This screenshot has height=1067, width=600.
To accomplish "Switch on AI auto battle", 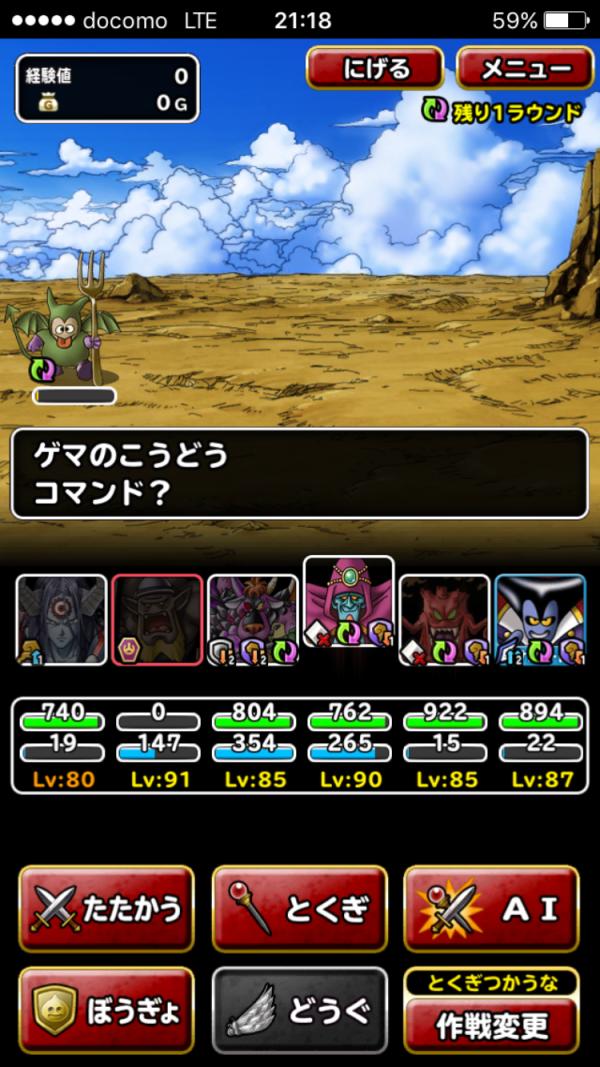I will click(x=491, y=908).
